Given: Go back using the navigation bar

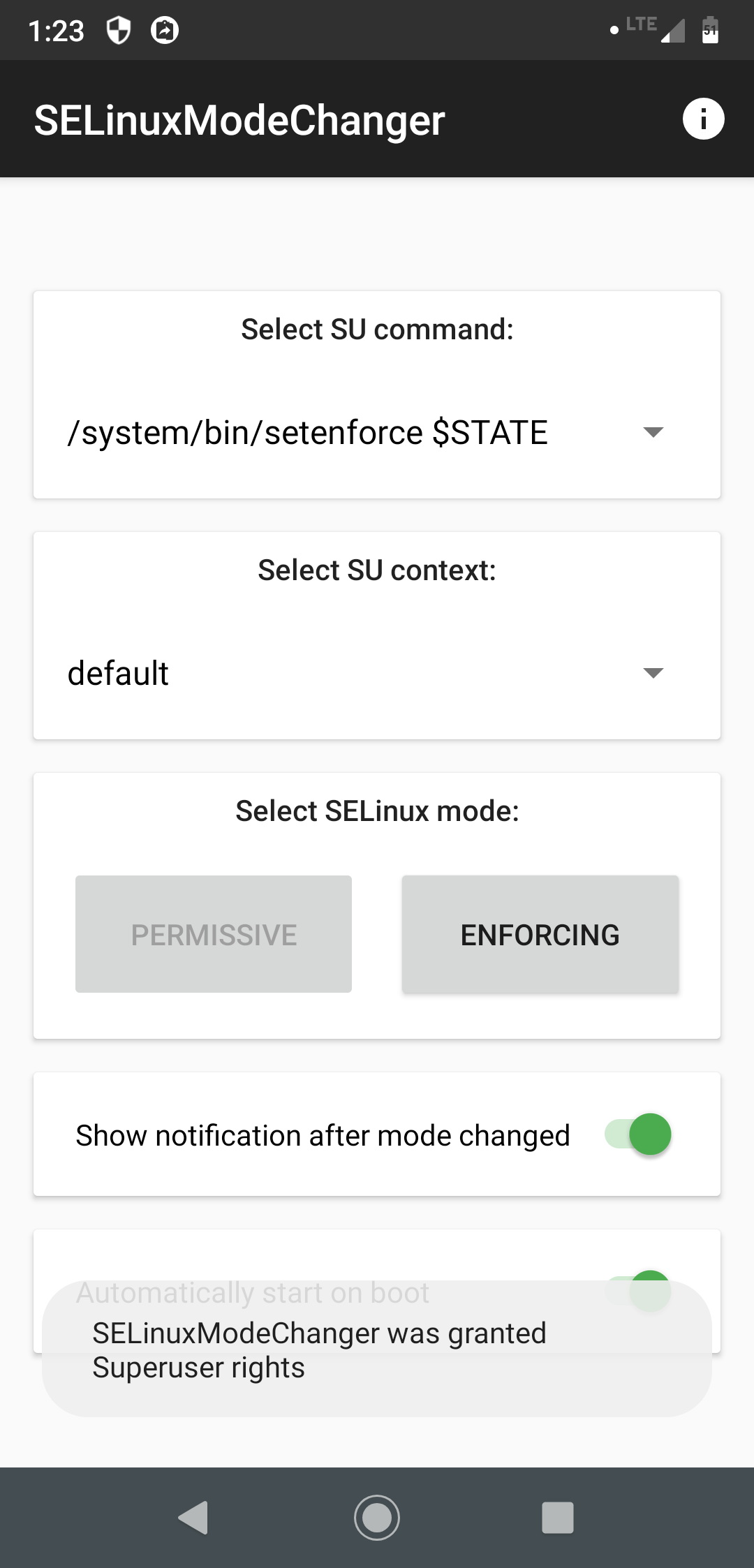Looking at the screenshot, I should (194, 1517).
